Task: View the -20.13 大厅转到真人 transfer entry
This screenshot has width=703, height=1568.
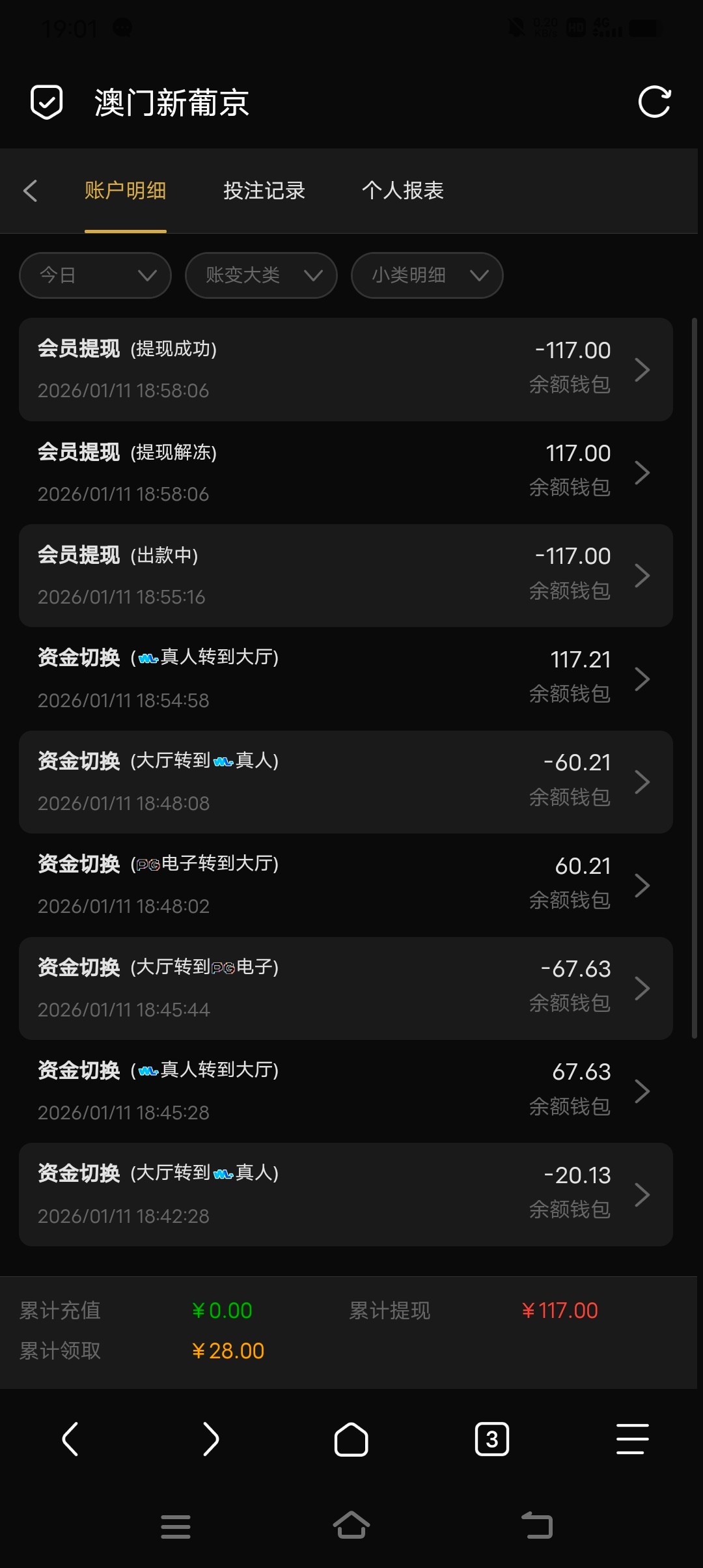Action: (346, 1194)
